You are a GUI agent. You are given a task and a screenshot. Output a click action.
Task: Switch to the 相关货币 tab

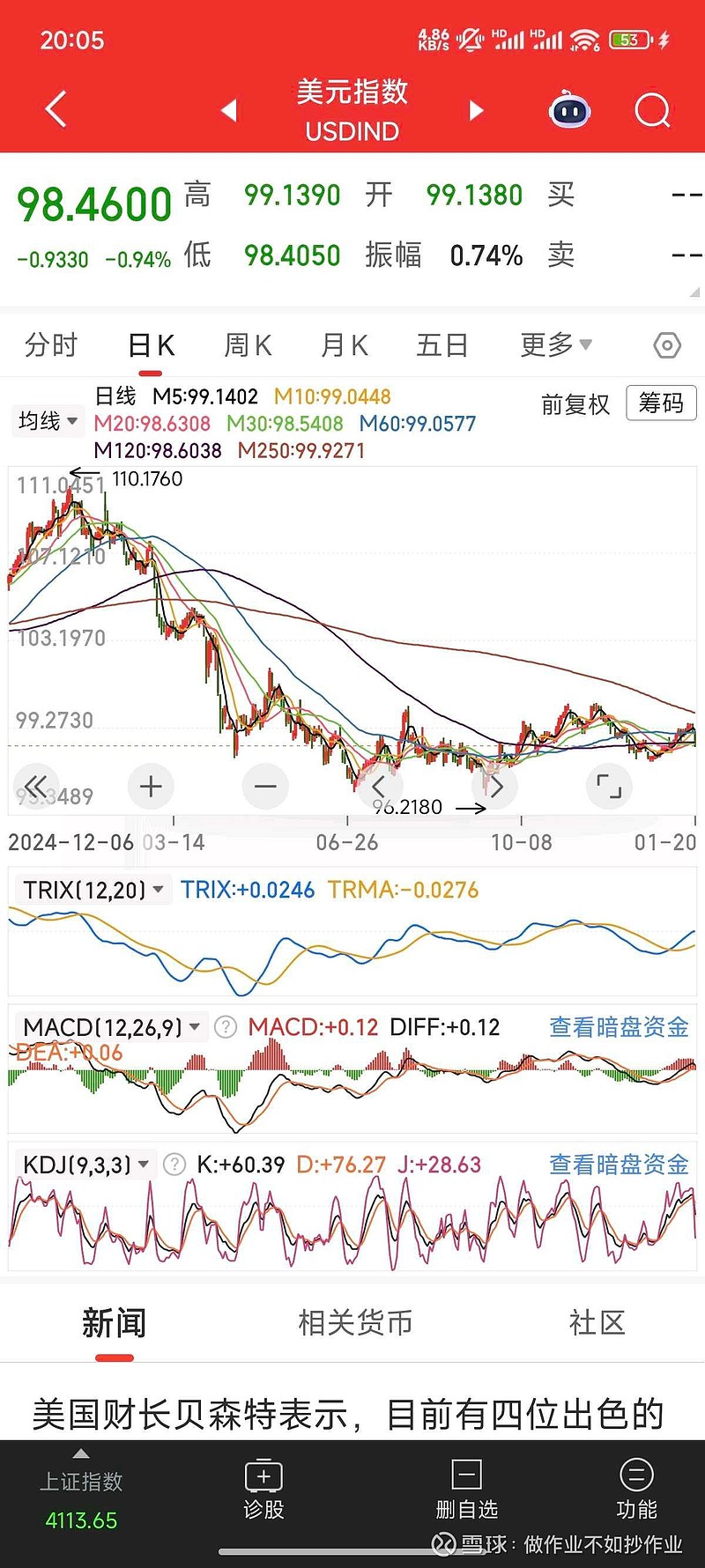pyautogui.click(x=354, y=1321)
